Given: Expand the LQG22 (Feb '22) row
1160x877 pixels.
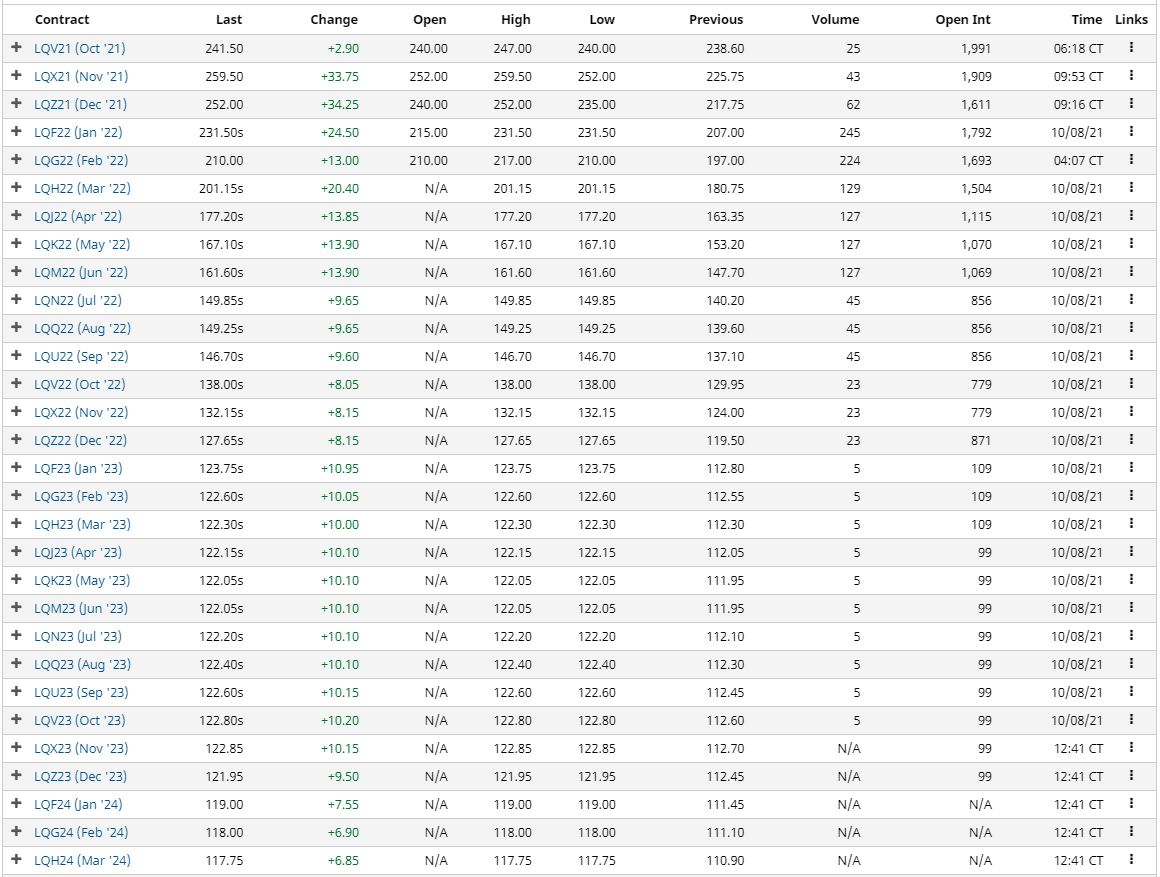Looking at the screenshot, I should point(16,160).
